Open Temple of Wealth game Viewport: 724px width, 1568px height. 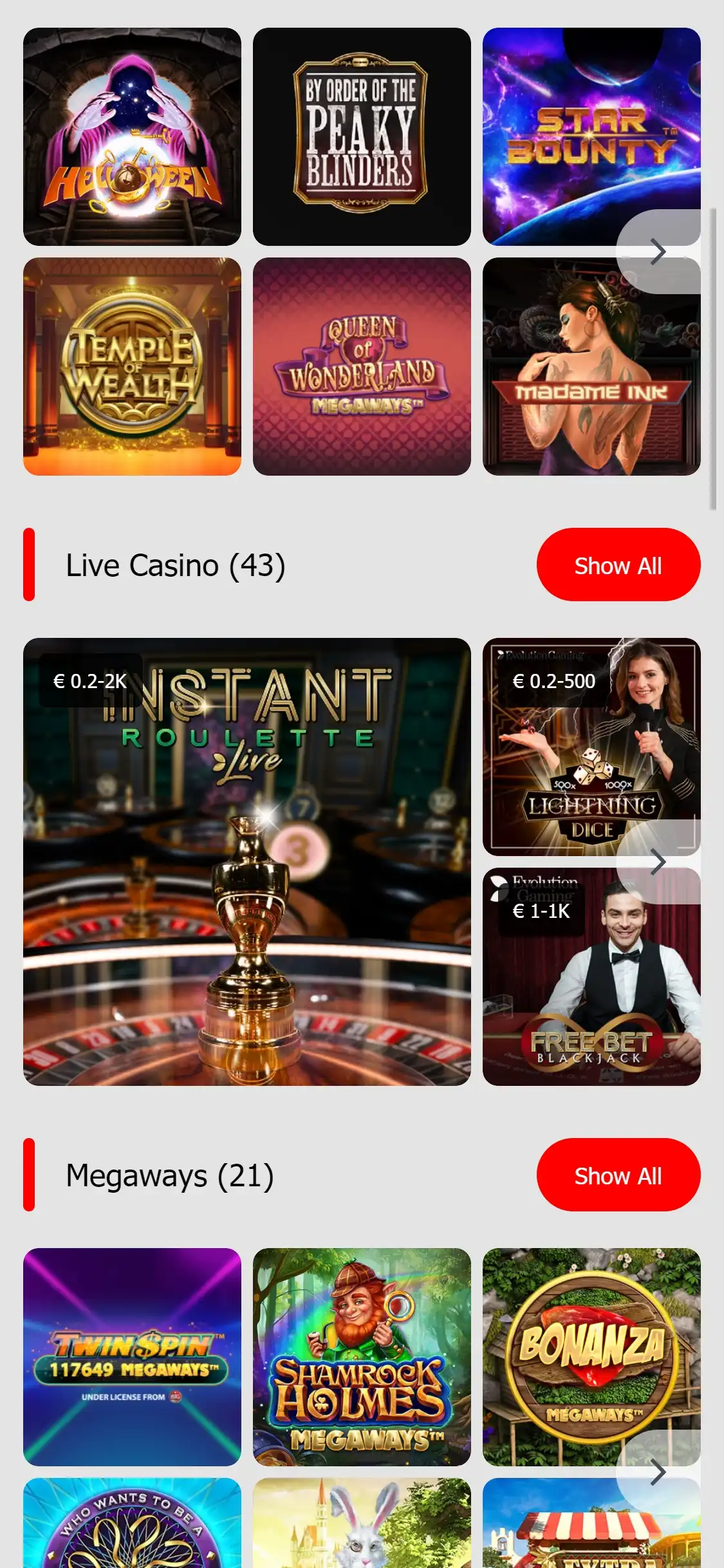[132, 366]
